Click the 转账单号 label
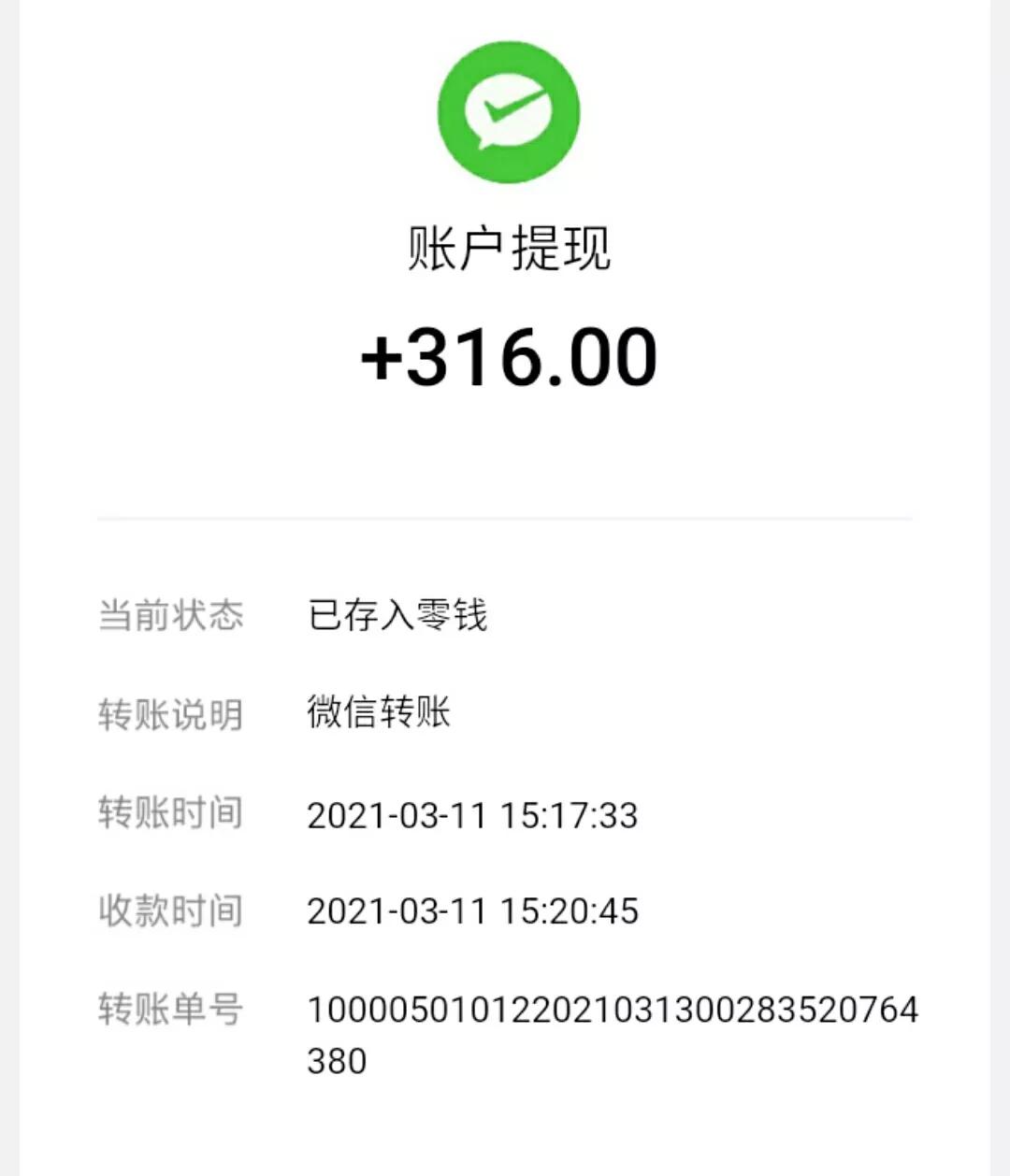Viewport: 1010px width, 1176px height. point(172,1010)
